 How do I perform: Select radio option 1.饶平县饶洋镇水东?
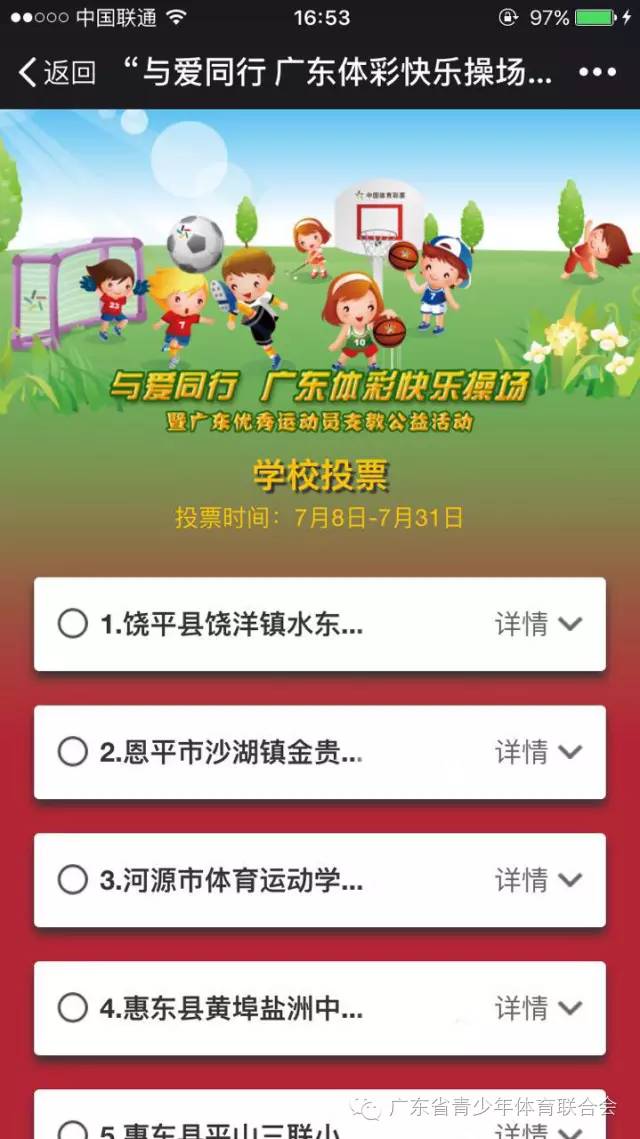click(x=72, y=624)
